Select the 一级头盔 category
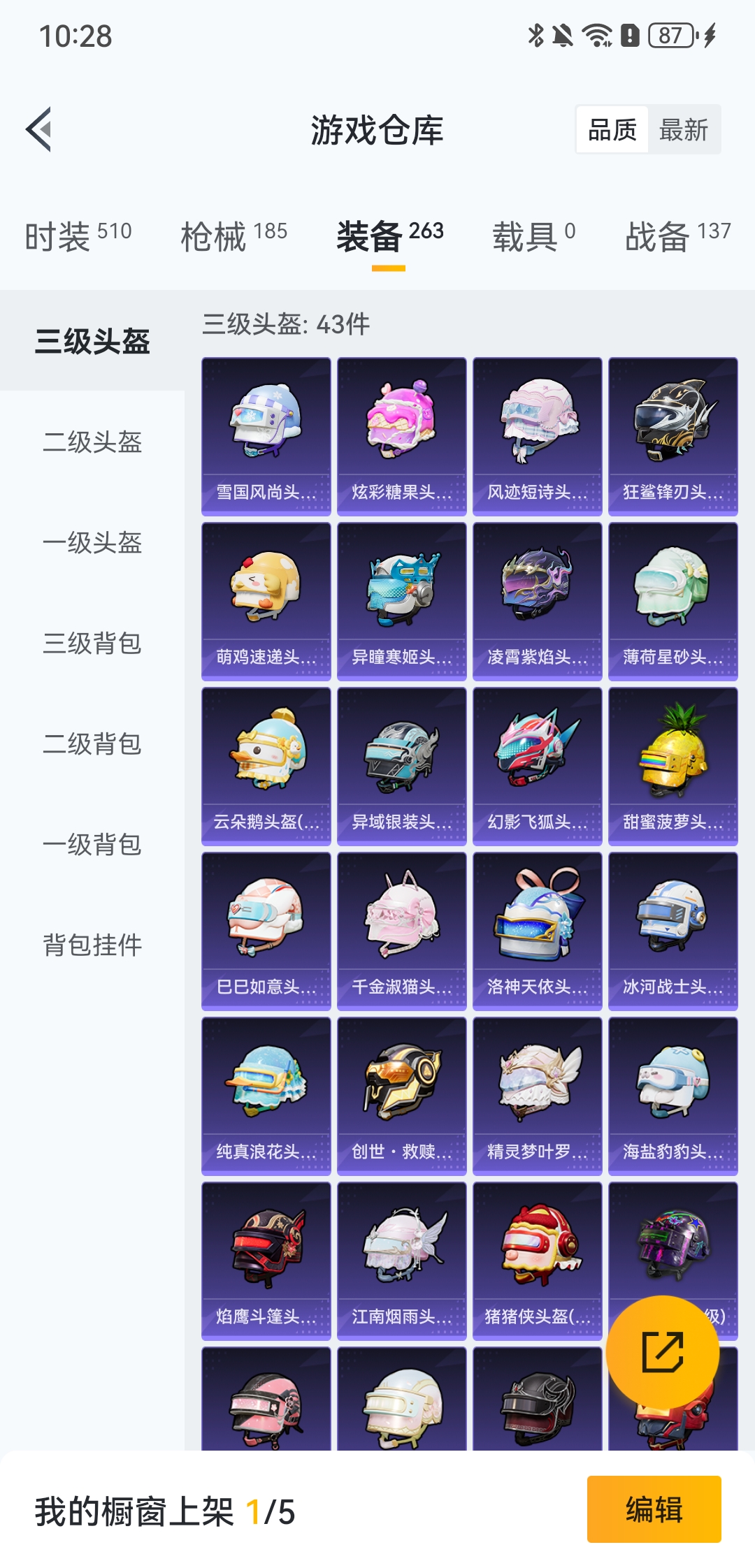The width and height of the screenshot is (755, 1568). 92,543
